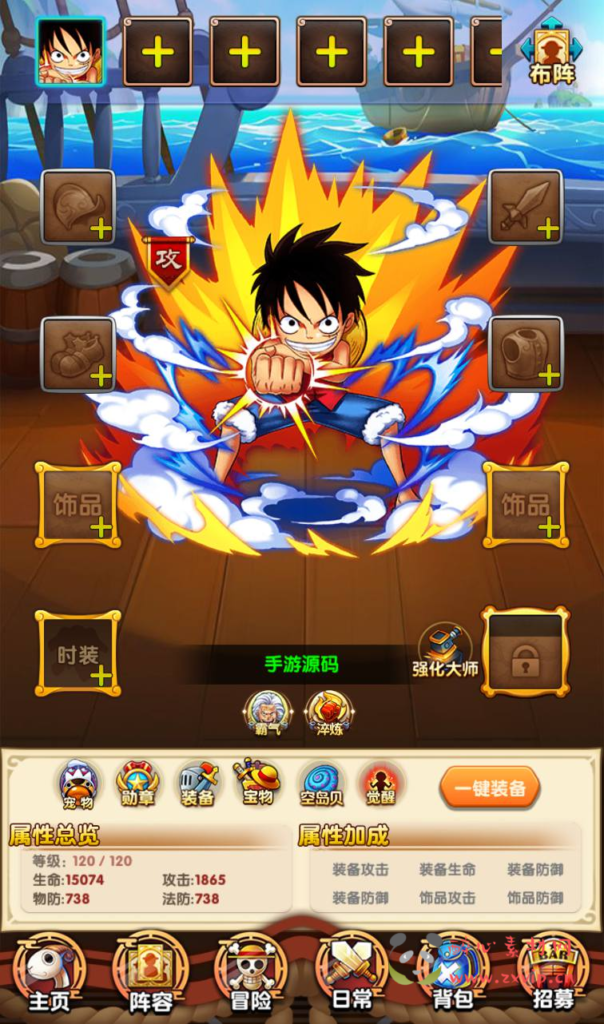
Task: Switch to the 宝物 treasure tab
Action: 257,785
